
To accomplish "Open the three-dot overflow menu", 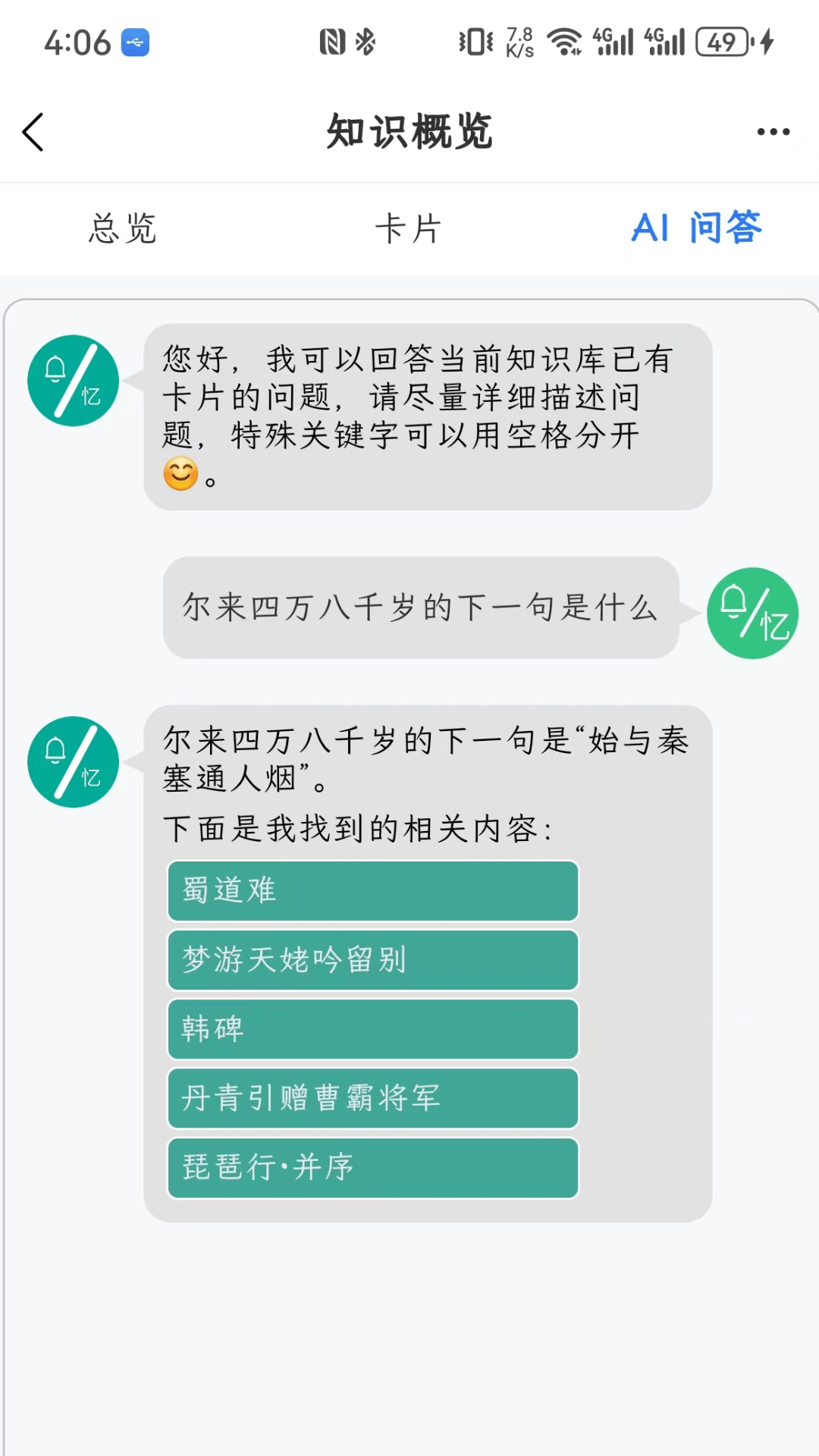I will point(773,132).
